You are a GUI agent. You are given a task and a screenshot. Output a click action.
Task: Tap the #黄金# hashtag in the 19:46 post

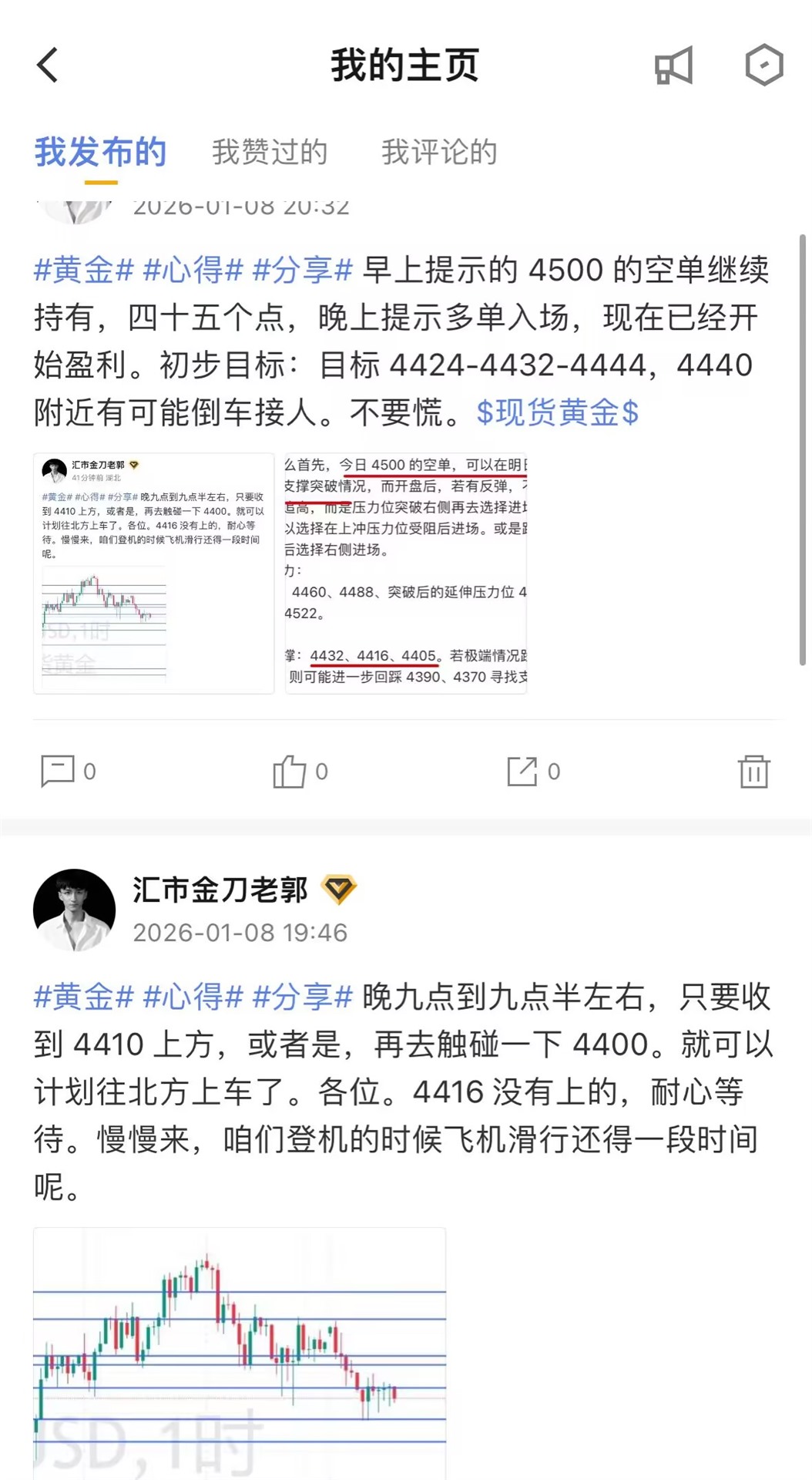[x=84, y=997]
